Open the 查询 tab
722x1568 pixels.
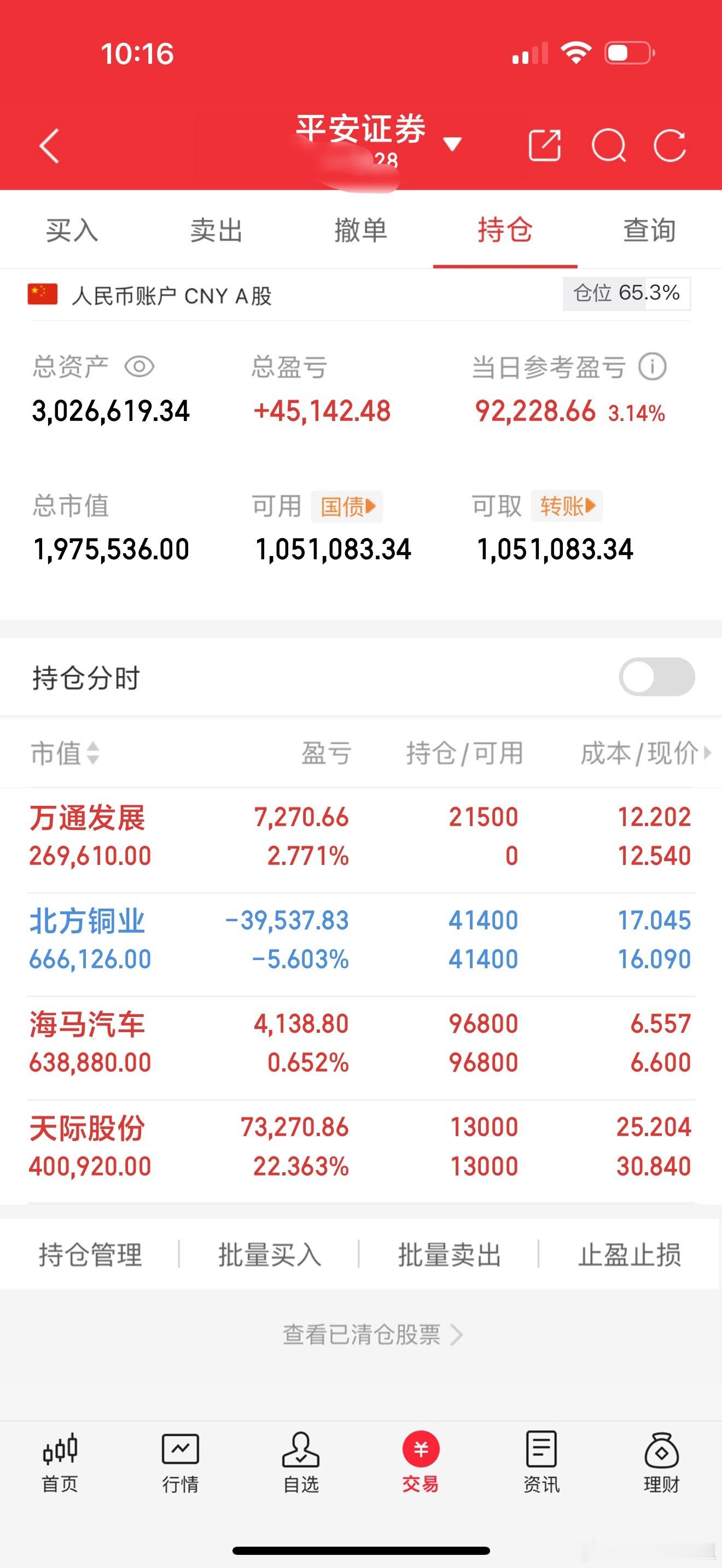point(648,231)
